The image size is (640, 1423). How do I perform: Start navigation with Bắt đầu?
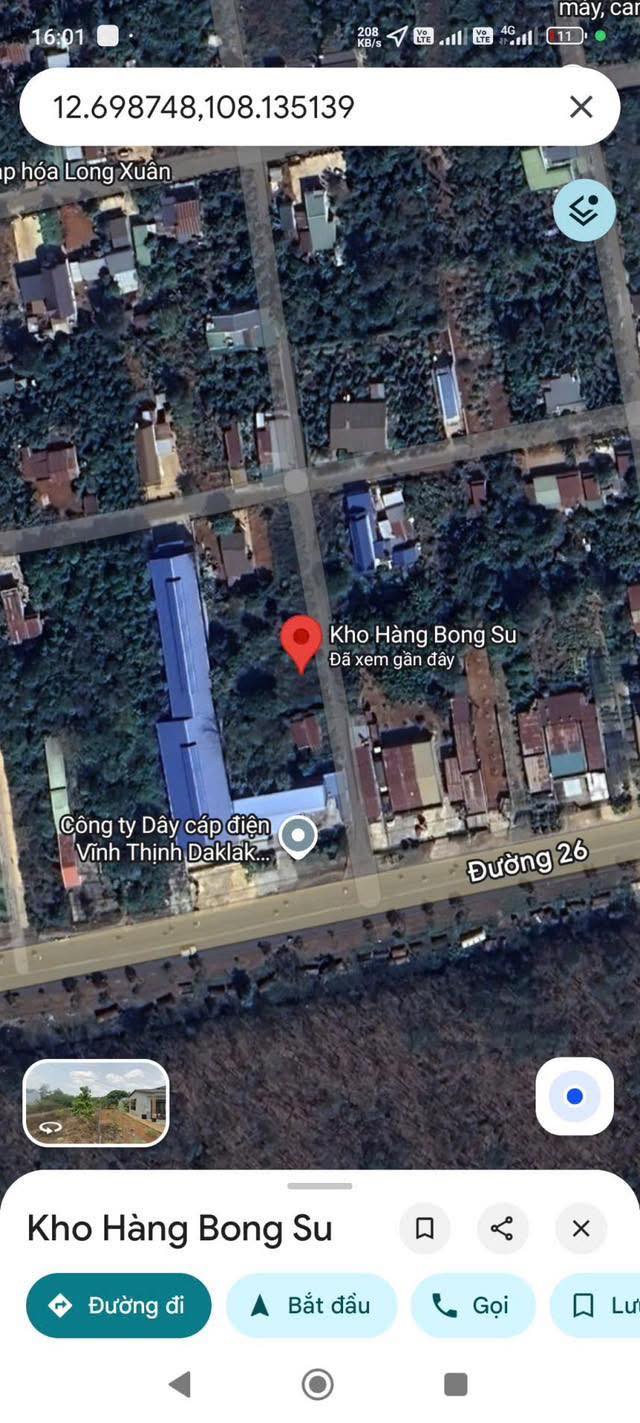[x=312, y=1305]
